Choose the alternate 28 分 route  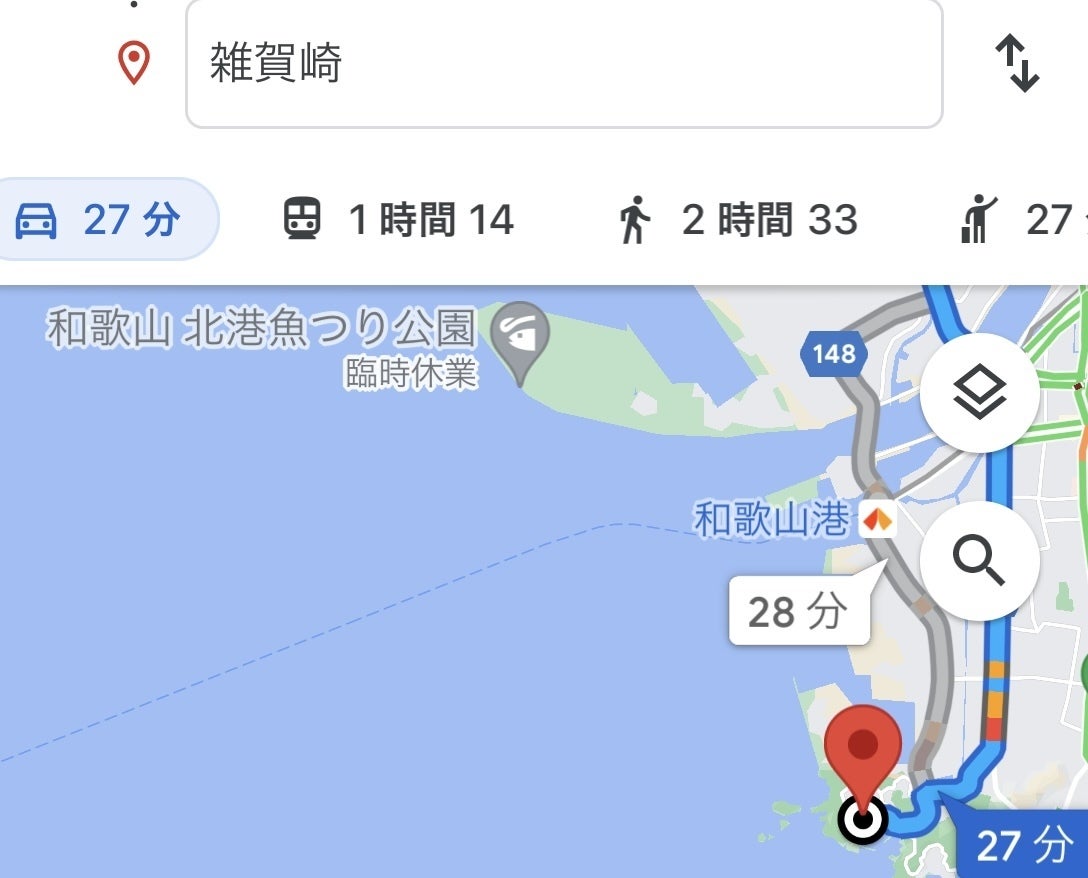click(x=798, y=611)
